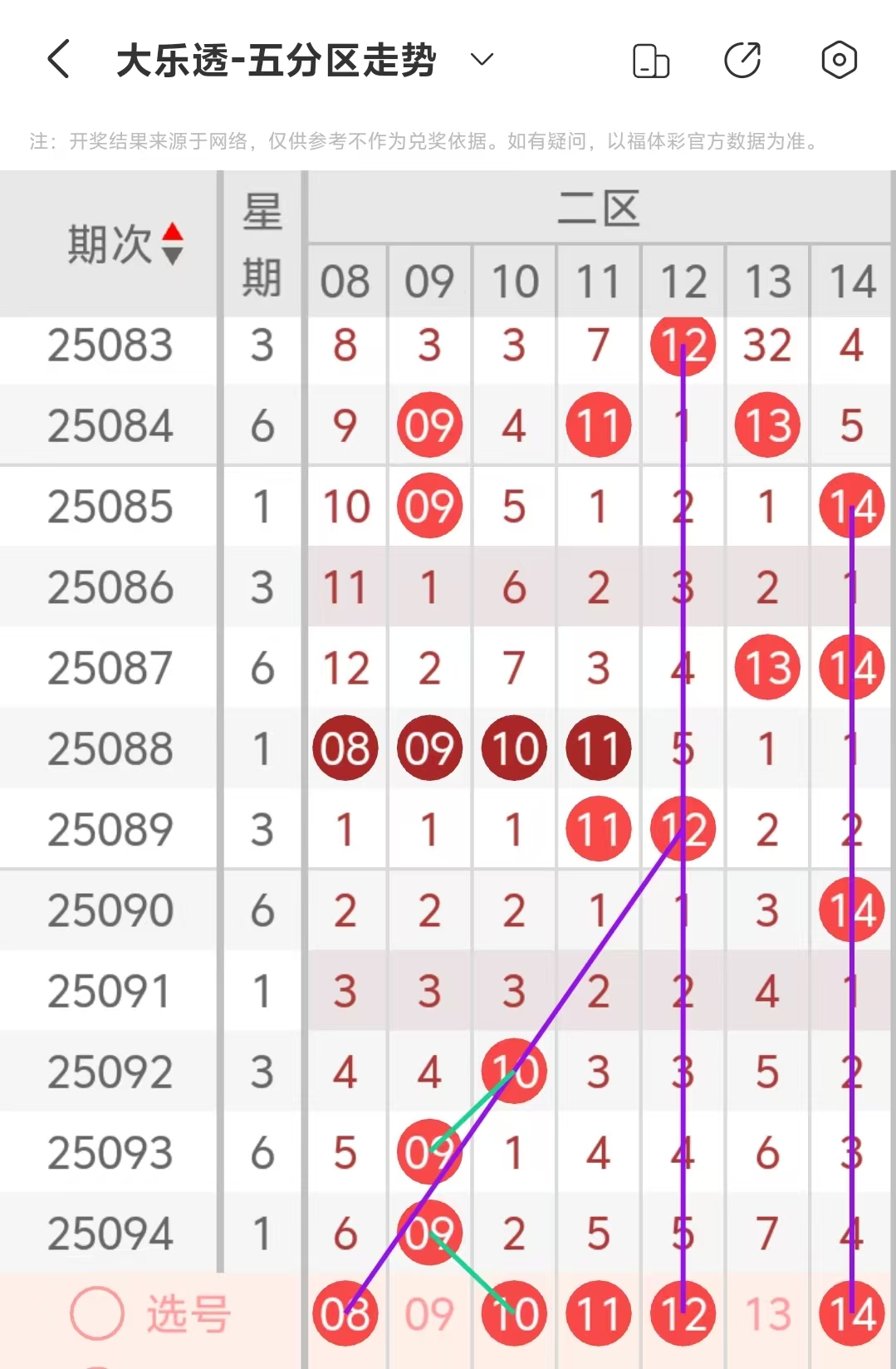Go back using the top-left arrow
This screenshot has width=896, height=1369.
click(58, 60)
